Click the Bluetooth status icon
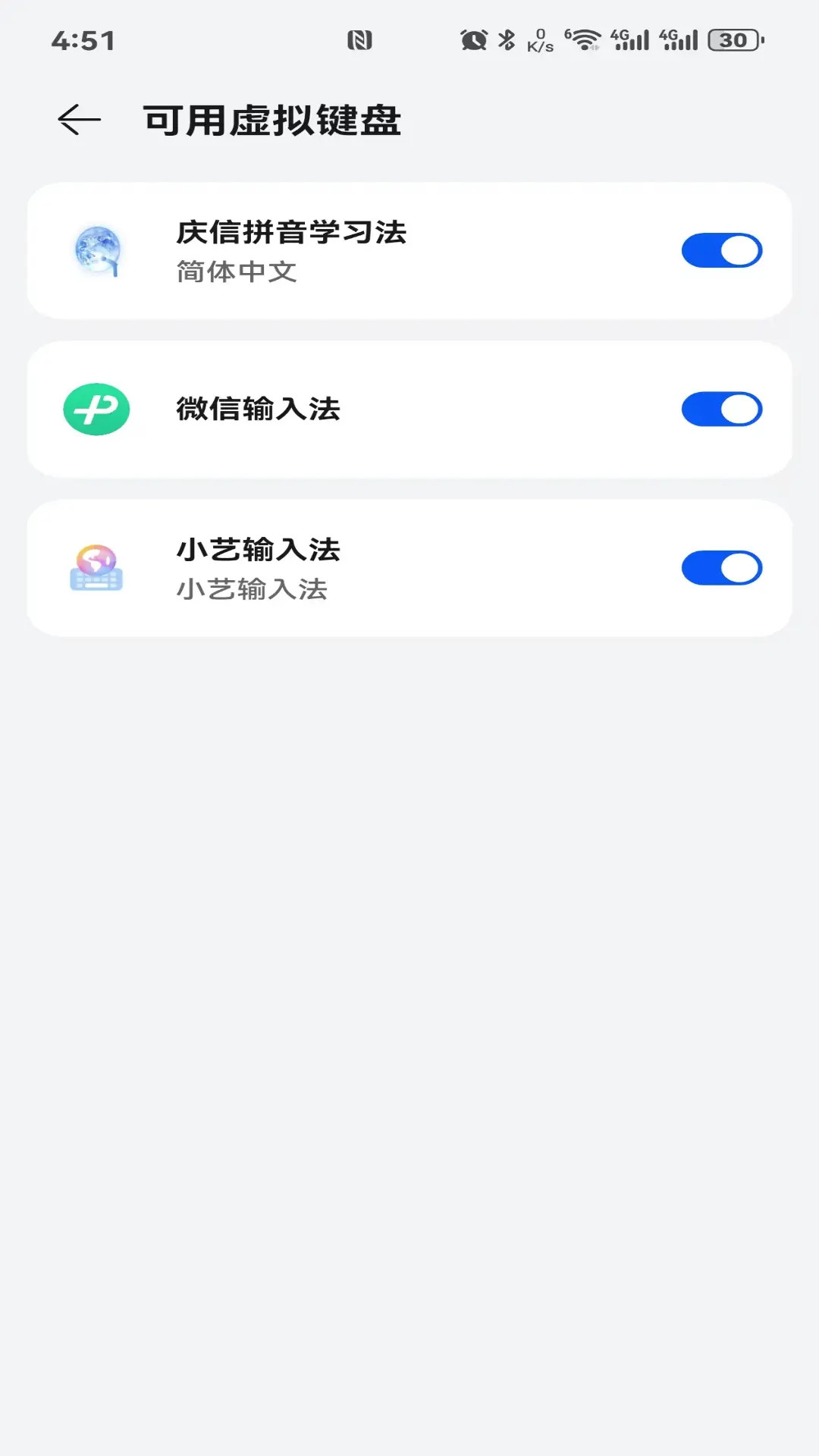 point(505,39)
